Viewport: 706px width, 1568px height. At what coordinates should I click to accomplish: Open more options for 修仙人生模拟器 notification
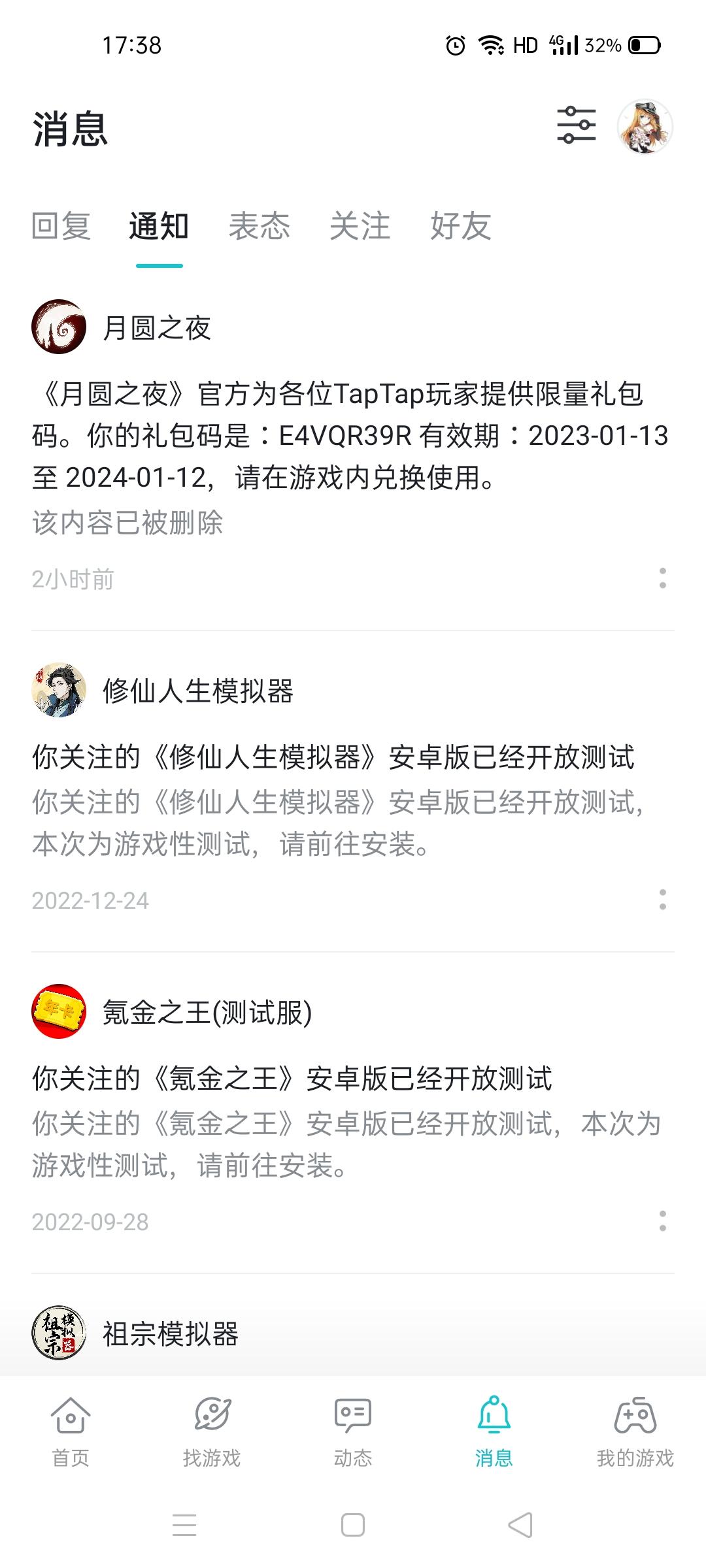[662, 900]
